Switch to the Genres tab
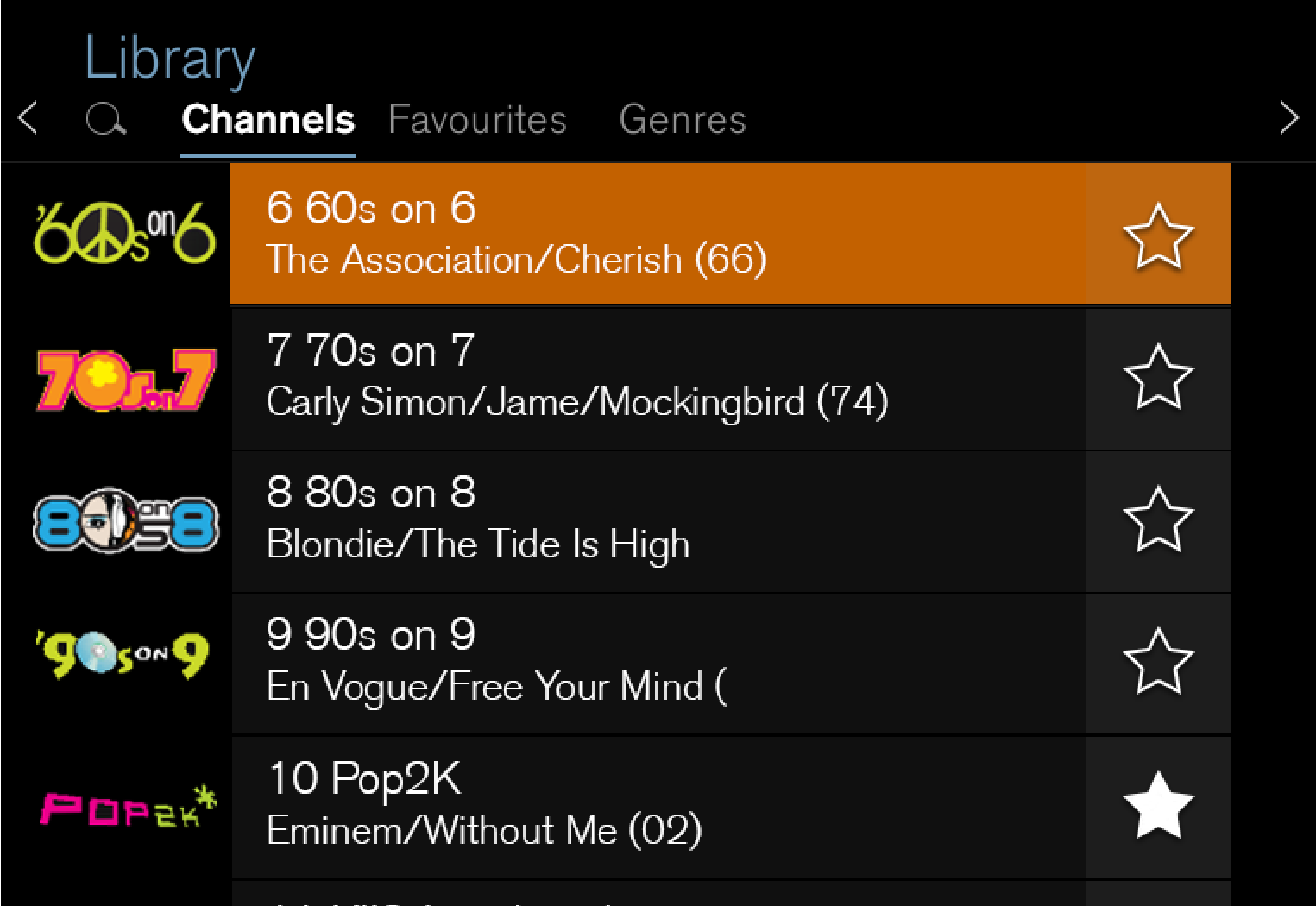Viewport: 1316px width, 906px height. (x=682, y=119)
